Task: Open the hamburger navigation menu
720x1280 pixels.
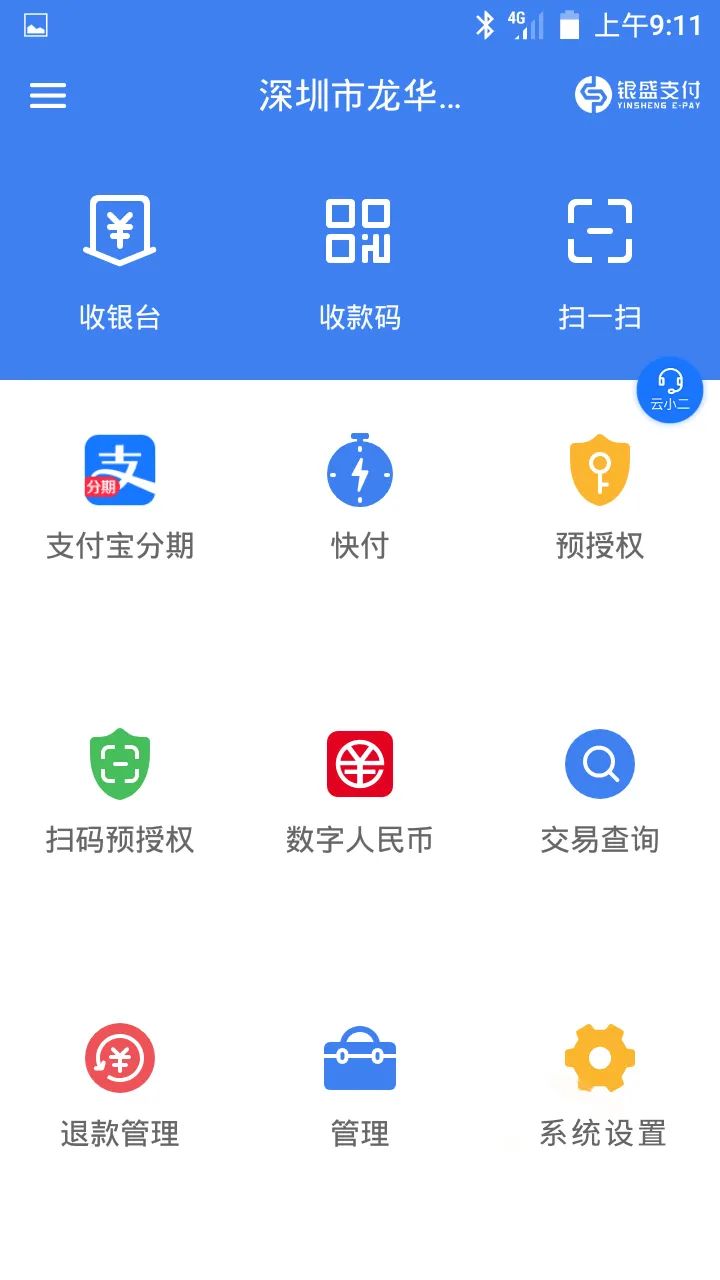Action: click(47, 96)
